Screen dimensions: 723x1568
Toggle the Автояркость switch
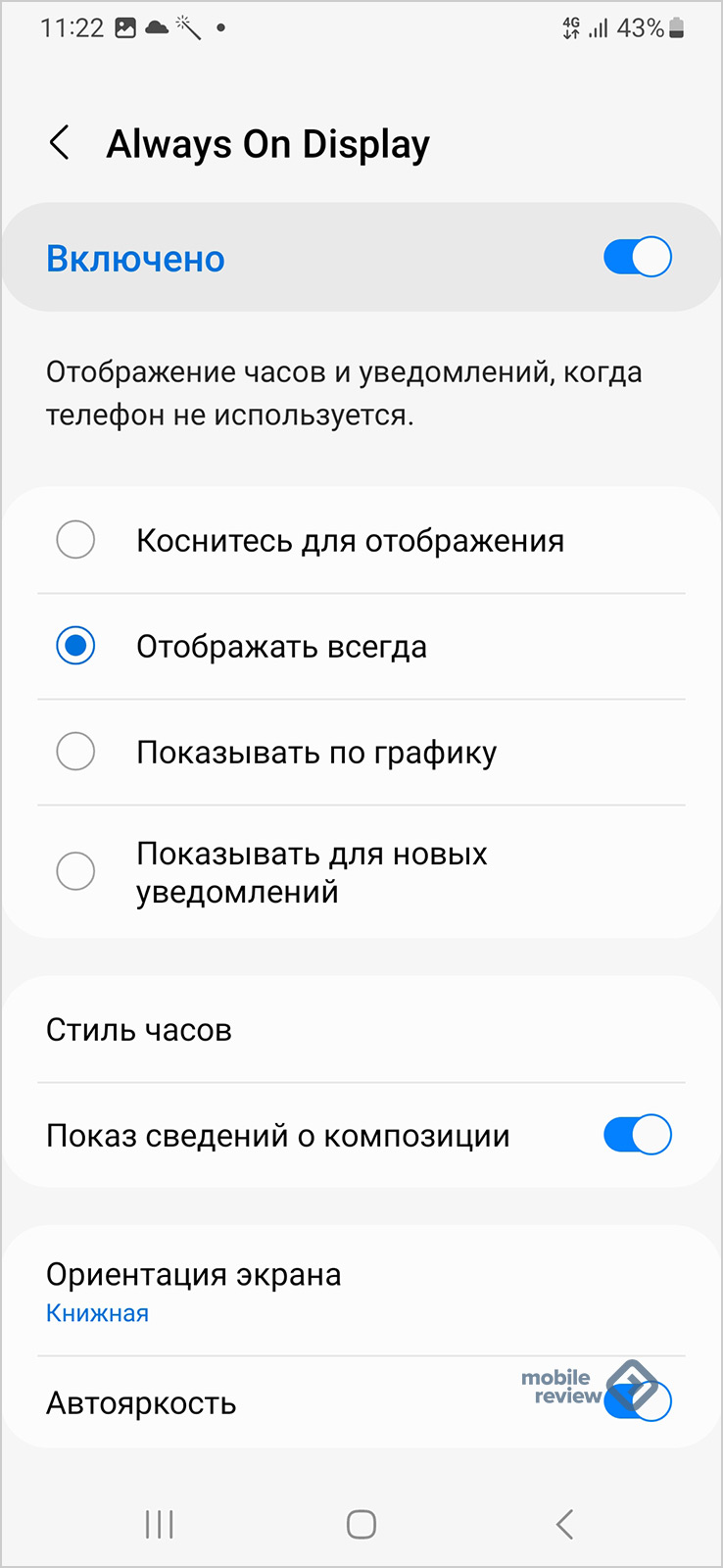(x=637, y=1401)
